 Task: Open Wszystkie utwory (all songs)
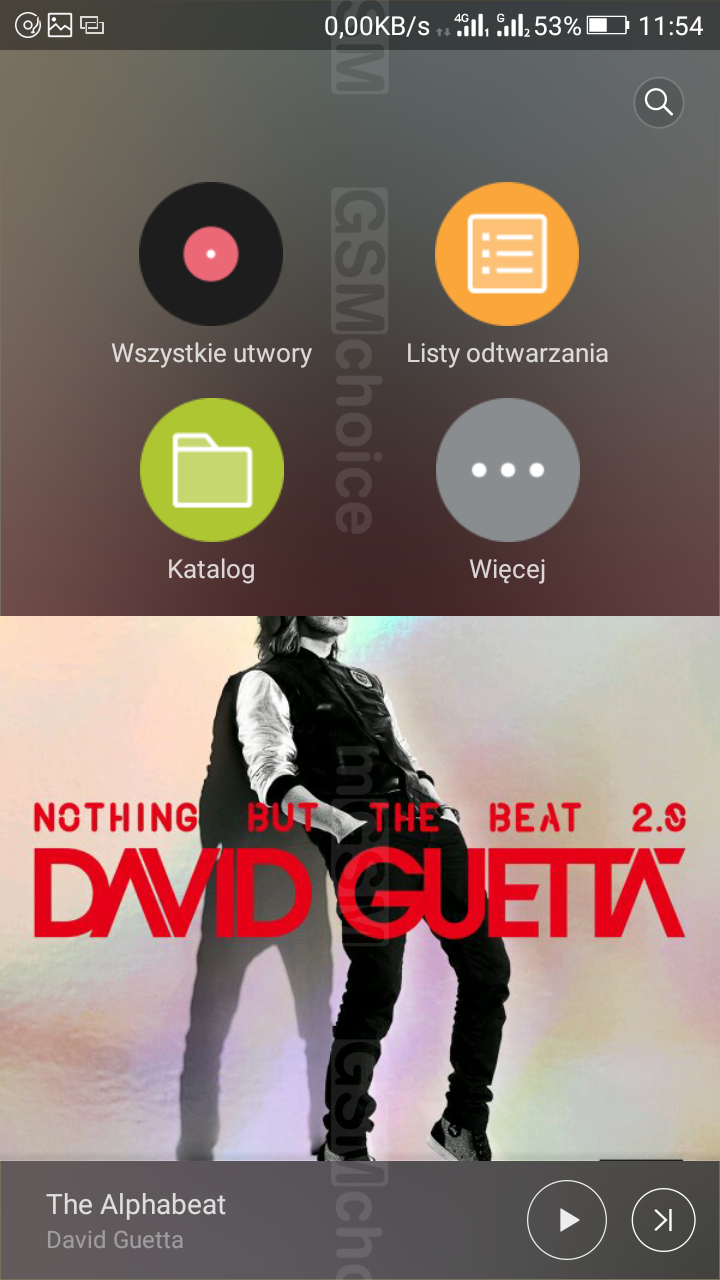[x=211, y=254]
